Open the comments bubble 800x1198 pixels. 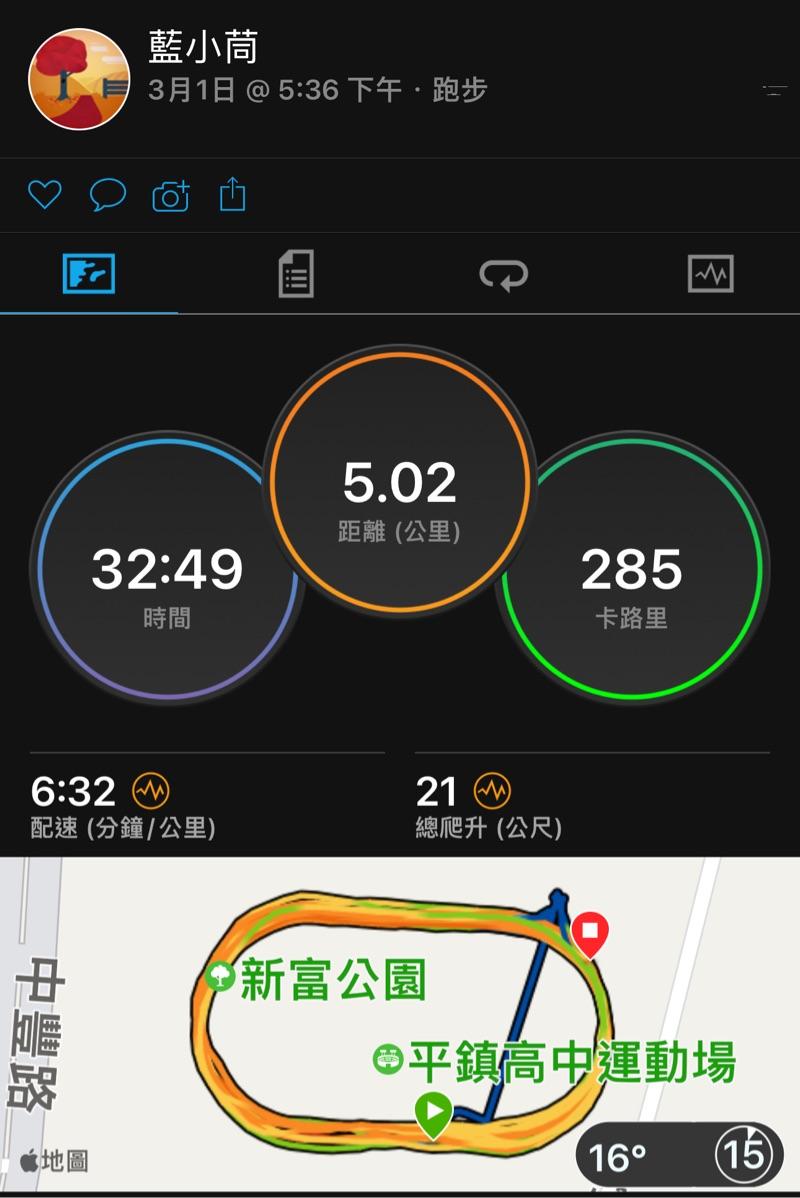point(107,194)
